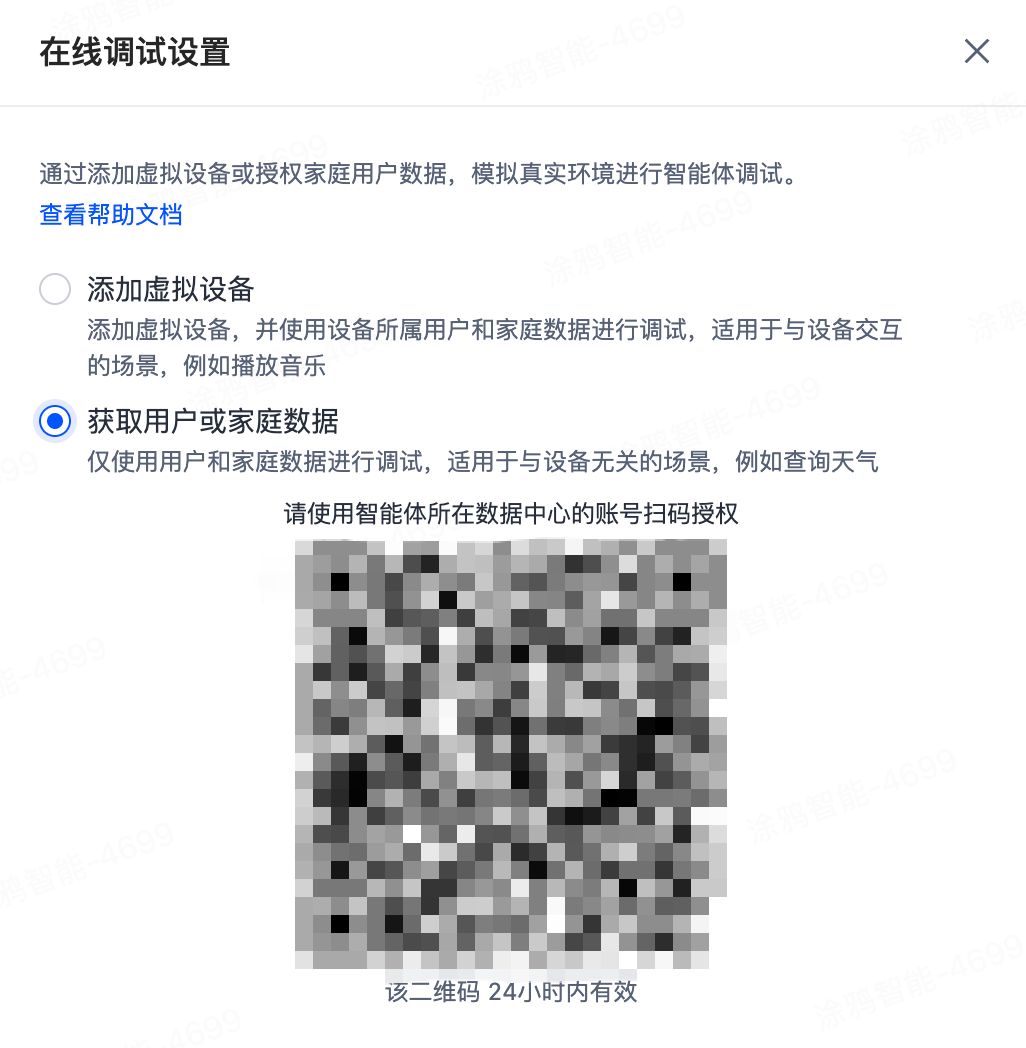Click the X icon in the top corner
Screen dimensions: 1026x1048
[x=976, y=51]
